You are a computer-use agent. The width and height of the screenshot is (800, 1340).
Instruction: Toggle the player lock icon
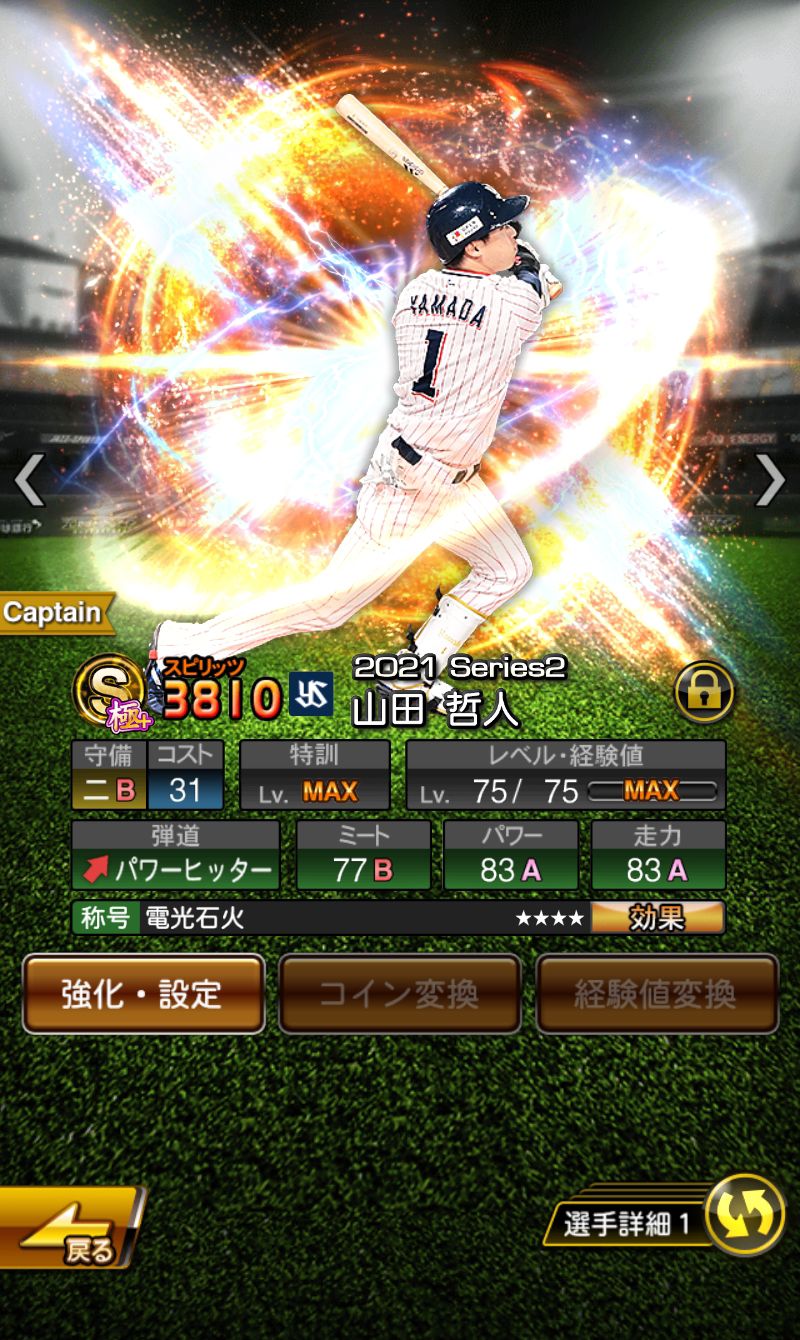click(x=704, y=692)
